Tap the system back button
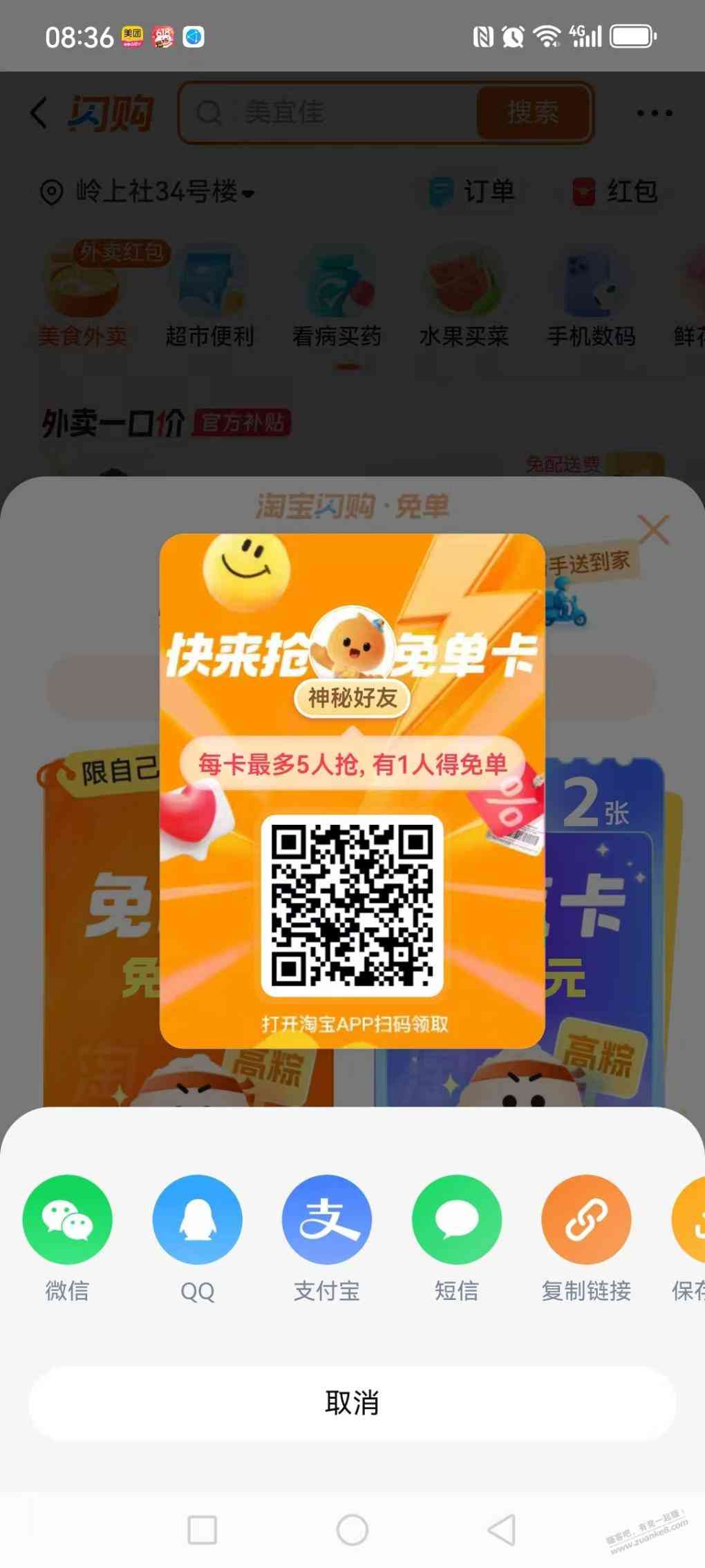 502,1530
